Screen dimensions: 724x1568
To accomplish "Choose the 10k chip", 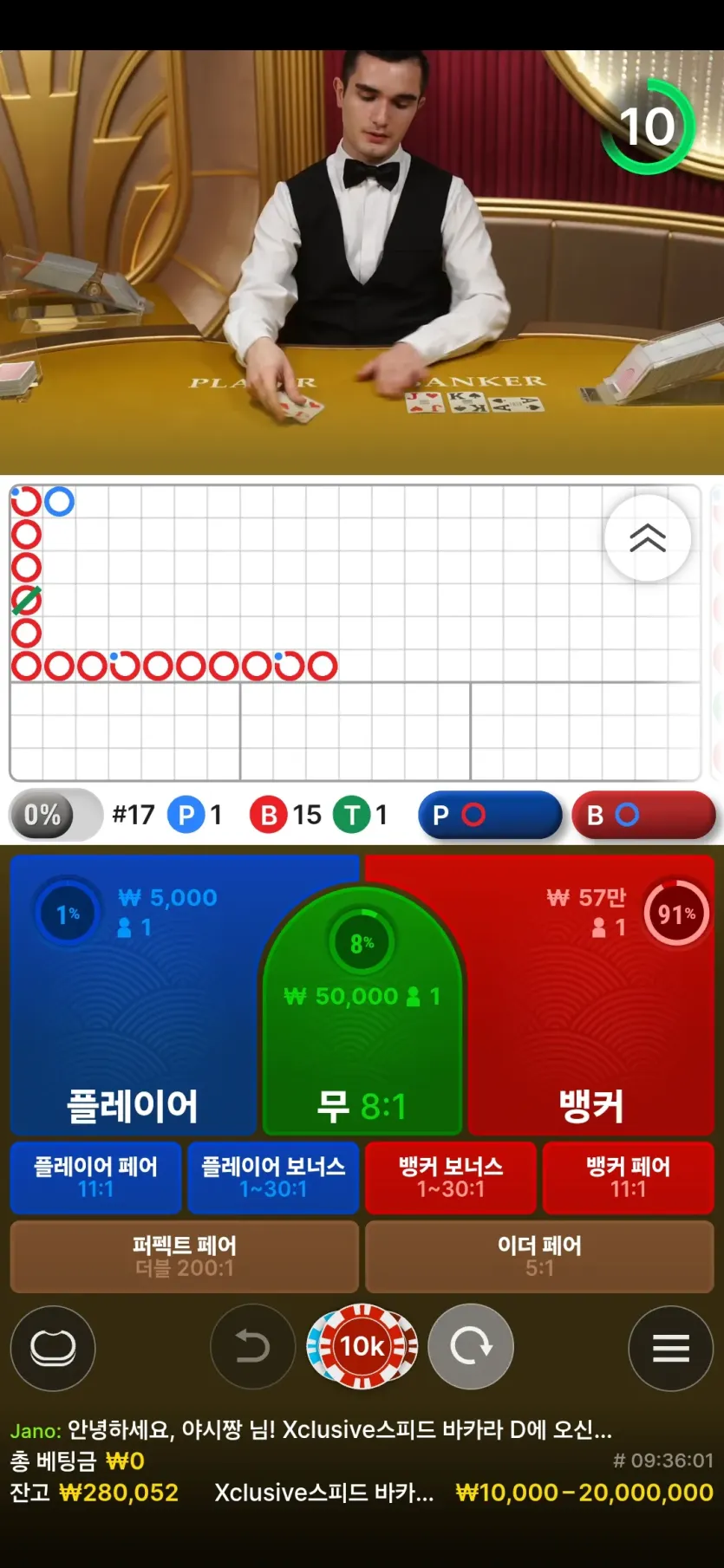I will tap(362, 1346).
